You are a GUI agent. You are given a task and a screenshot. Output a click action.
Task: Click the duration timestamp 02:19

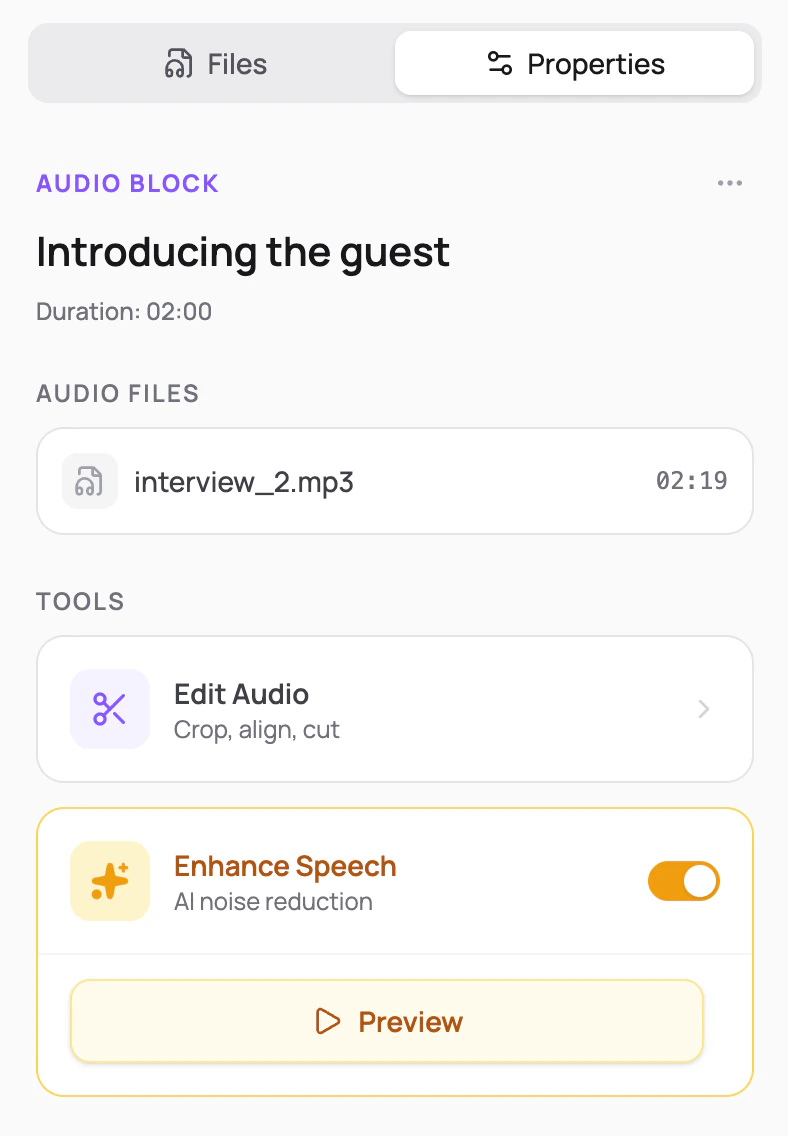[x=691, y=481]
